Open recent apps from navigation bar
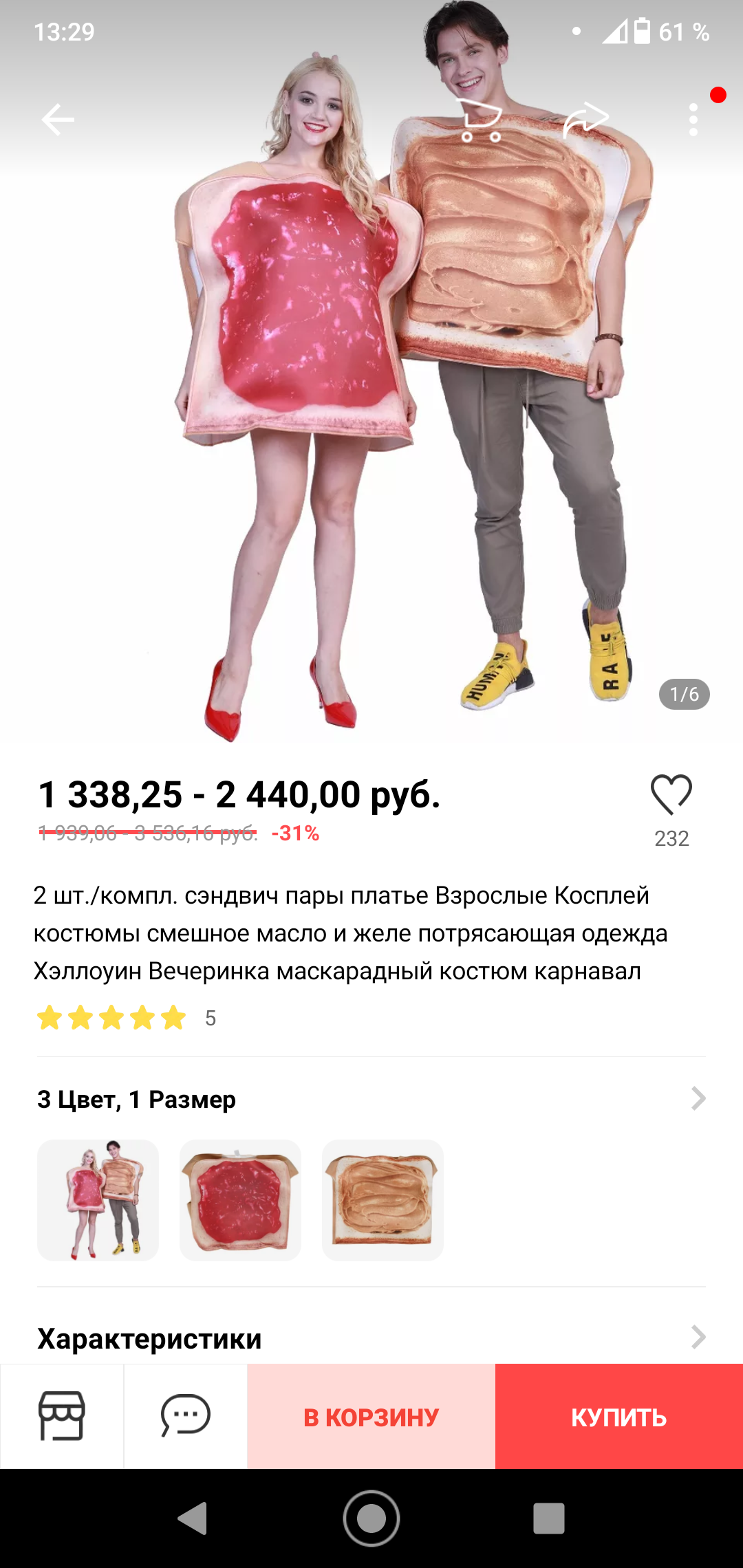Screen dimensions: 743x1568 [548, 1518]
